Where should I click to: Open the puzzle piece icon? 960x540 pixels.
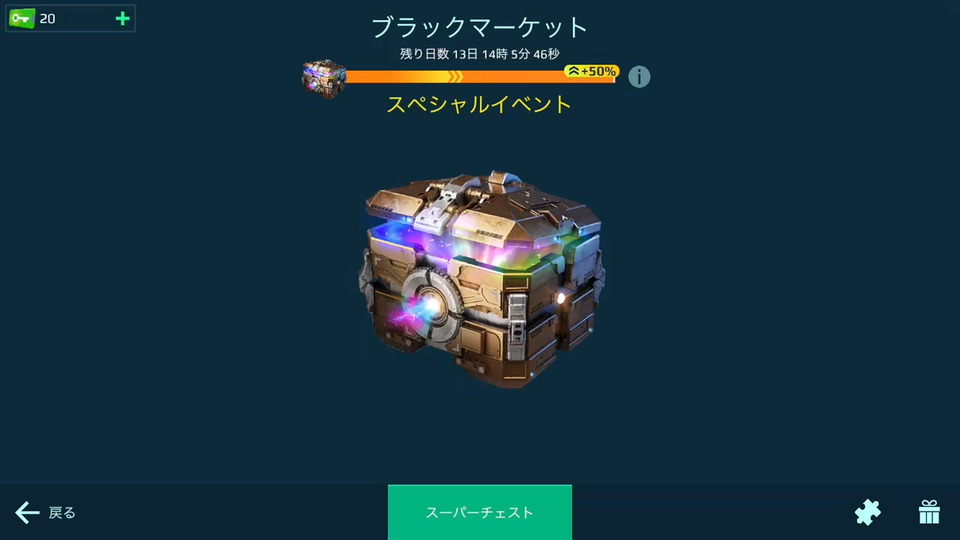coord(867,513)
